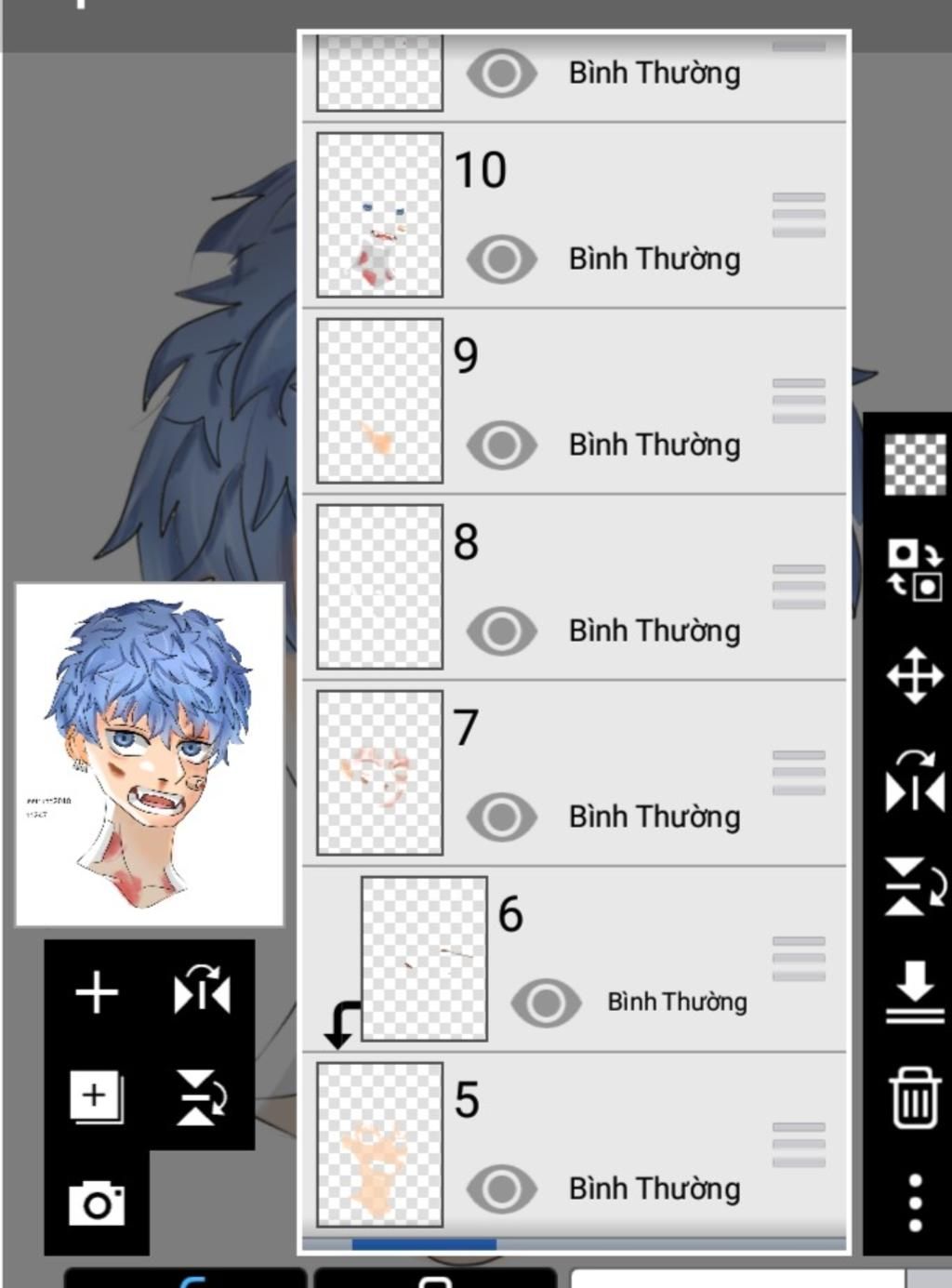Open the blend mode of layer 9
The width and height of the screenshot is (952, 1288).
coord(654,445)
